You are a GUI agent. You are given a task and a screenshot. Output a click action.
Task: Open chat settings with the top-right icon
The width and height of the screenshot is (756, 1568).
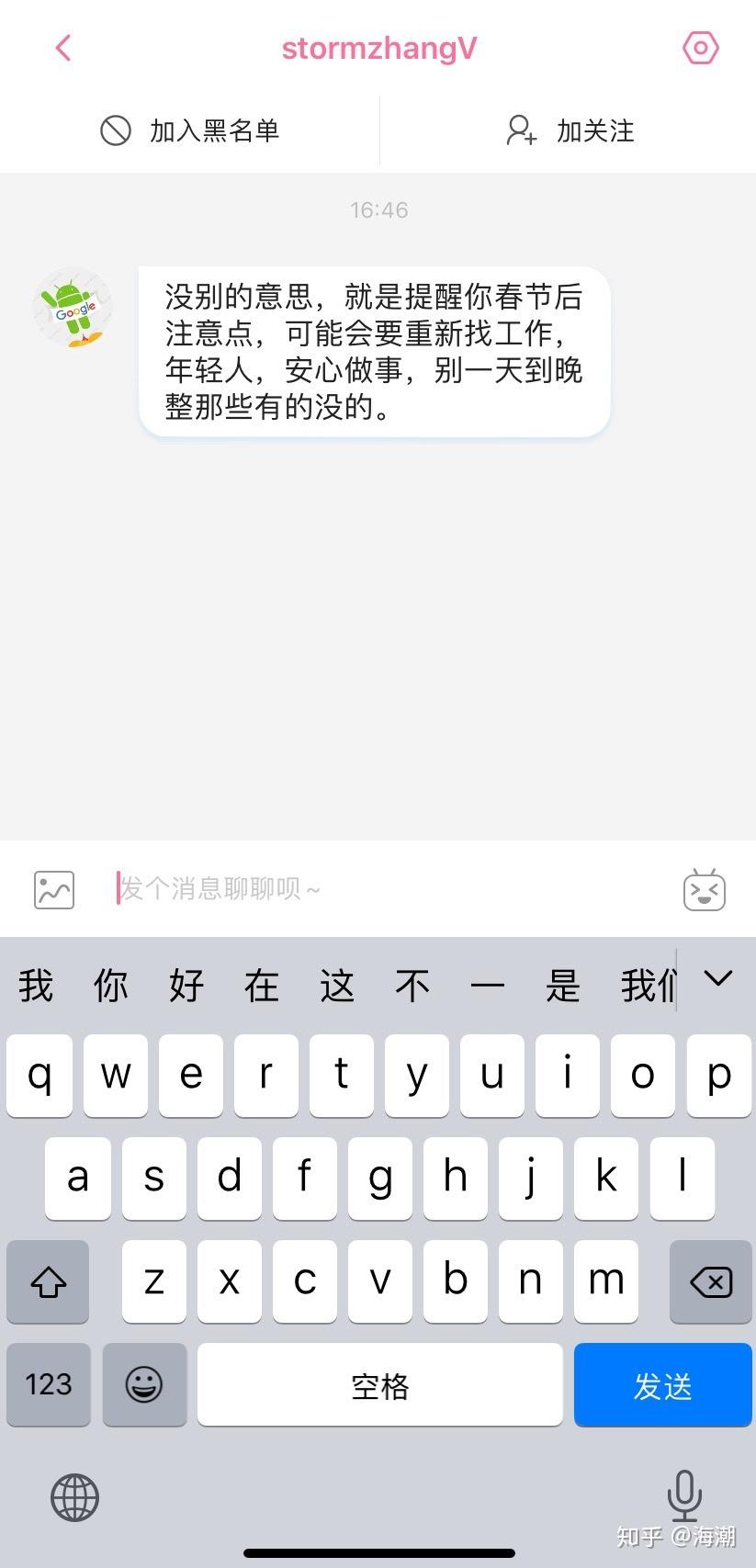700,48
